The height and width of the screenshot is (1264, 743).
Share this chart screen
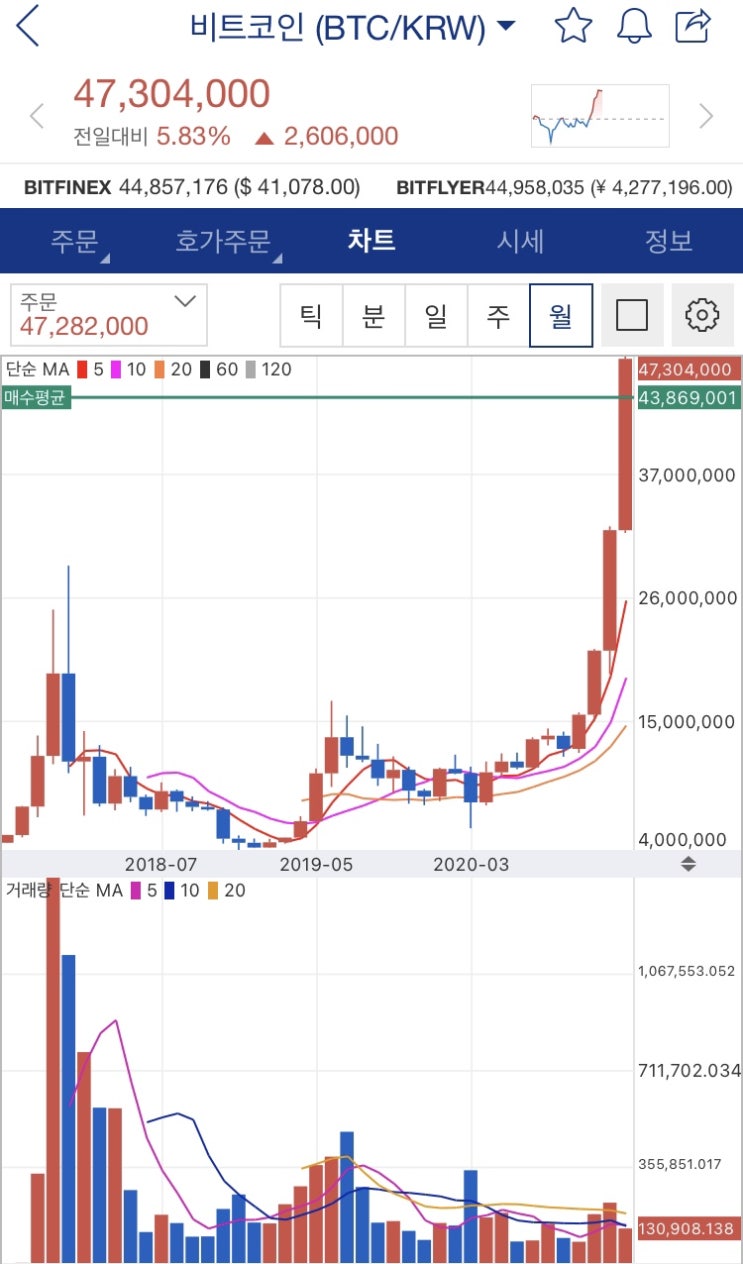pyautogui.click(x=693, y=26)
